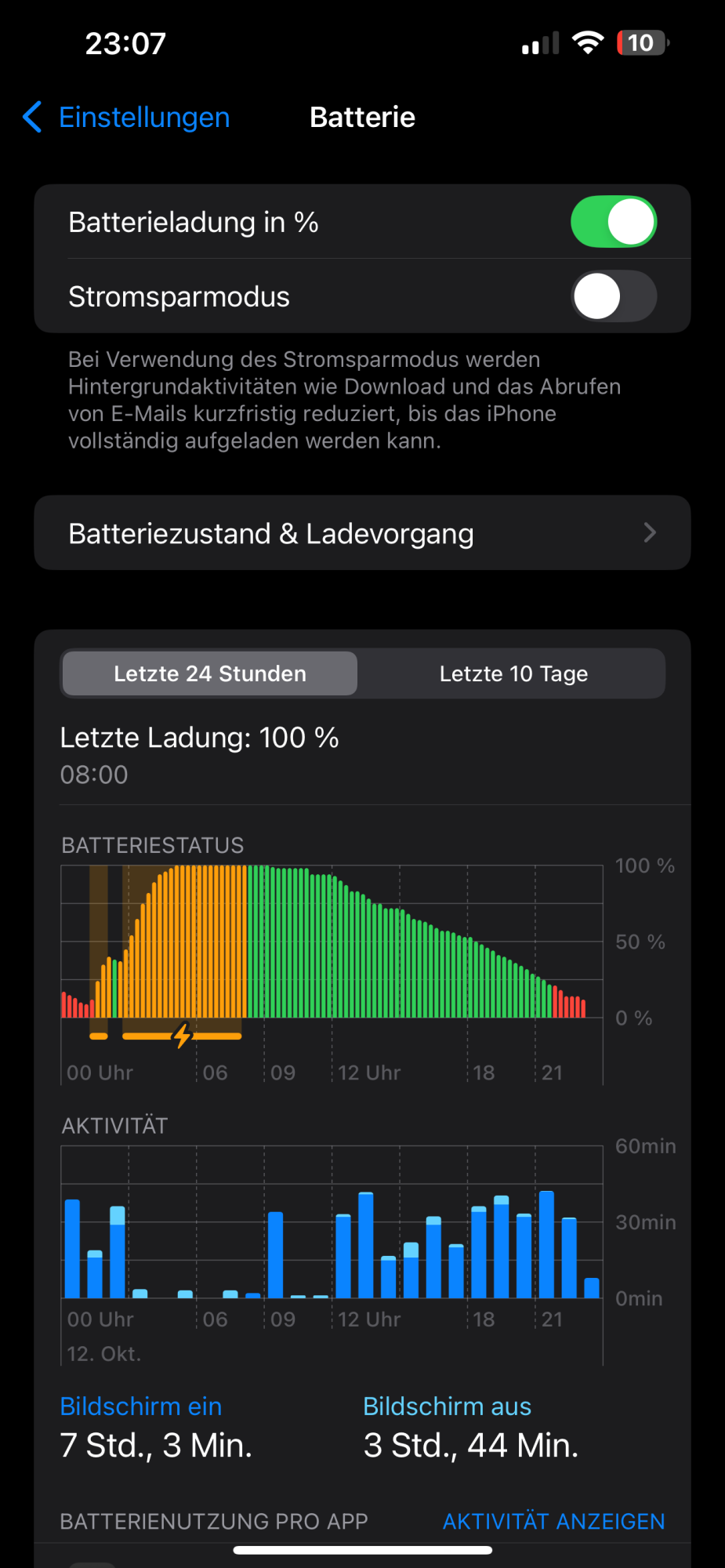Switch to Letzte 10 Tage
The image size is (725, 1568).
coord(513,673)
